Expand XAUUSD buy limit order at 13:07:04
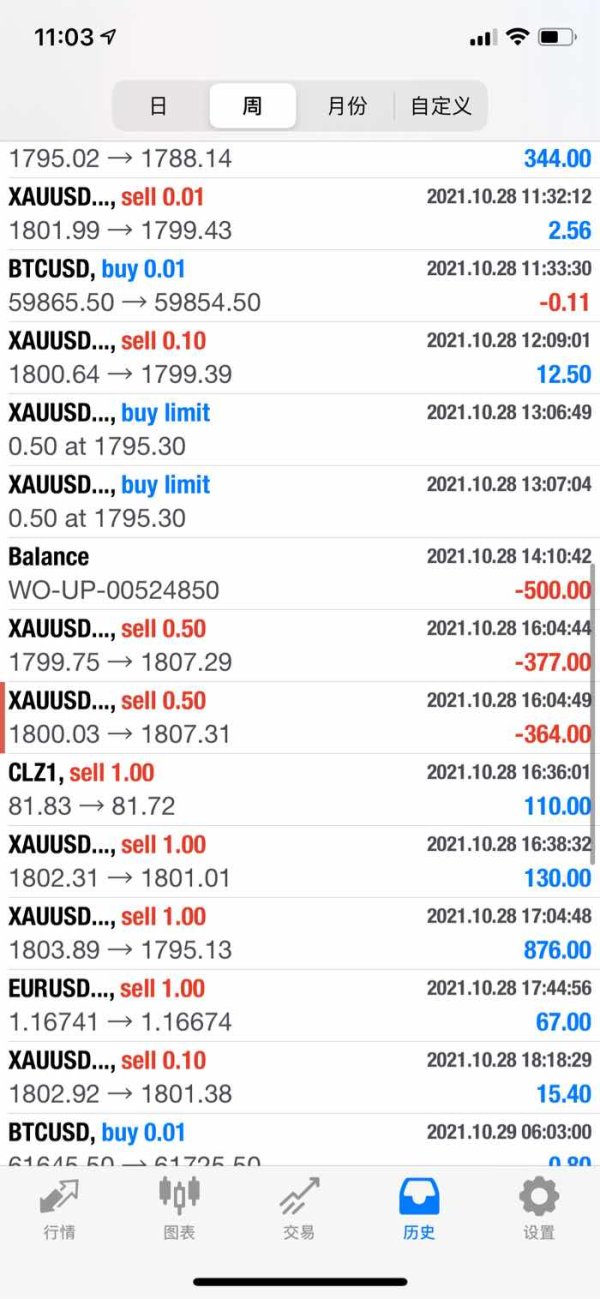Image resolution: width=600 pixels, height=1299 pixels. click(300, 501)
